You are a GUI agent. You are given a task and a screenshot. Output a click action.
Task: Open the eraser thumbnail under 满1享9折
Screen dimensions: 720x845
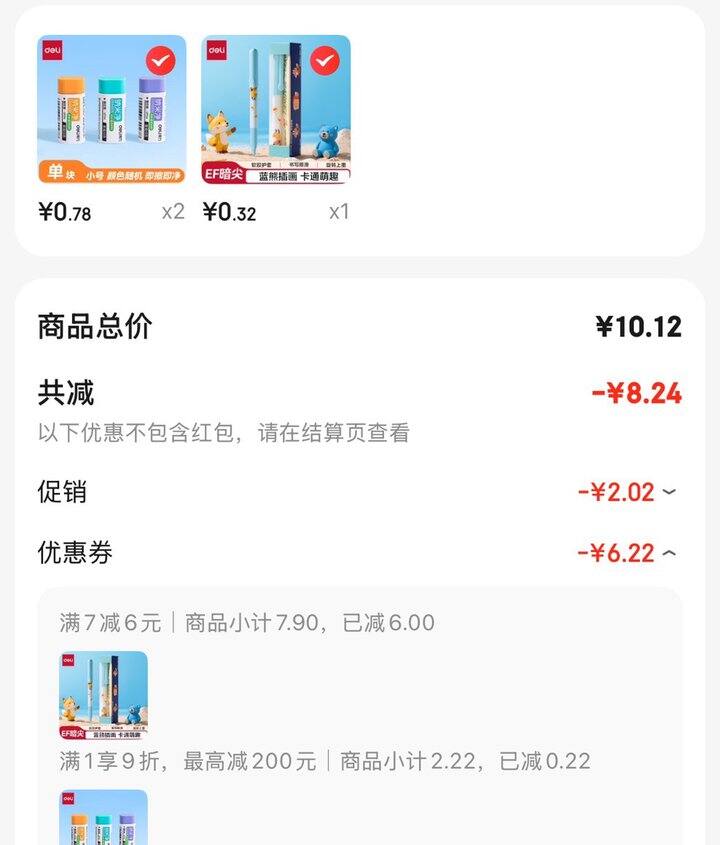pos(103,818)
